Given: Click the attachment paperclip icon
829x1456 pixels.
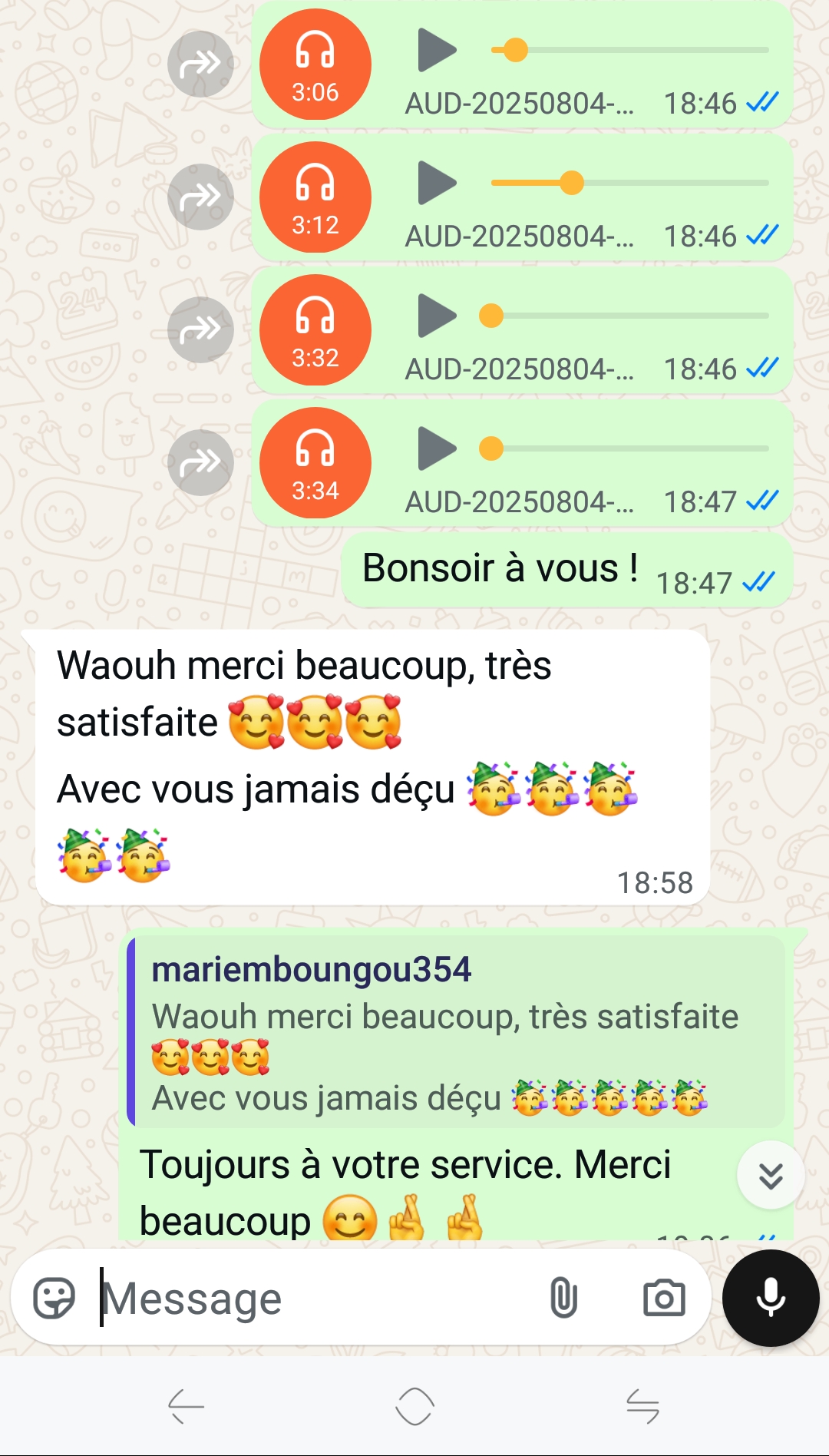Looking at the screenshot, I should click(x=563, y=1298).
